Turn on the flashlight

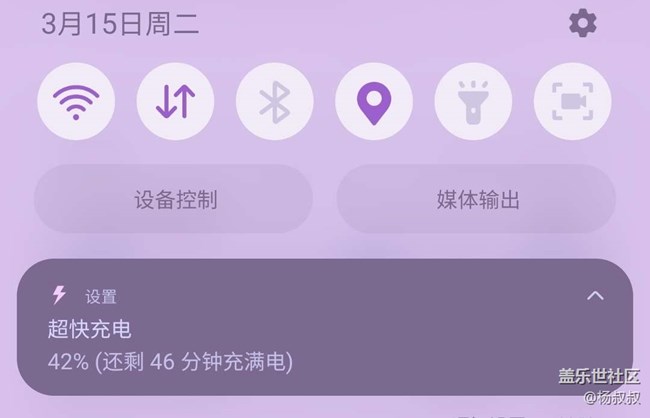coord(473,101)
